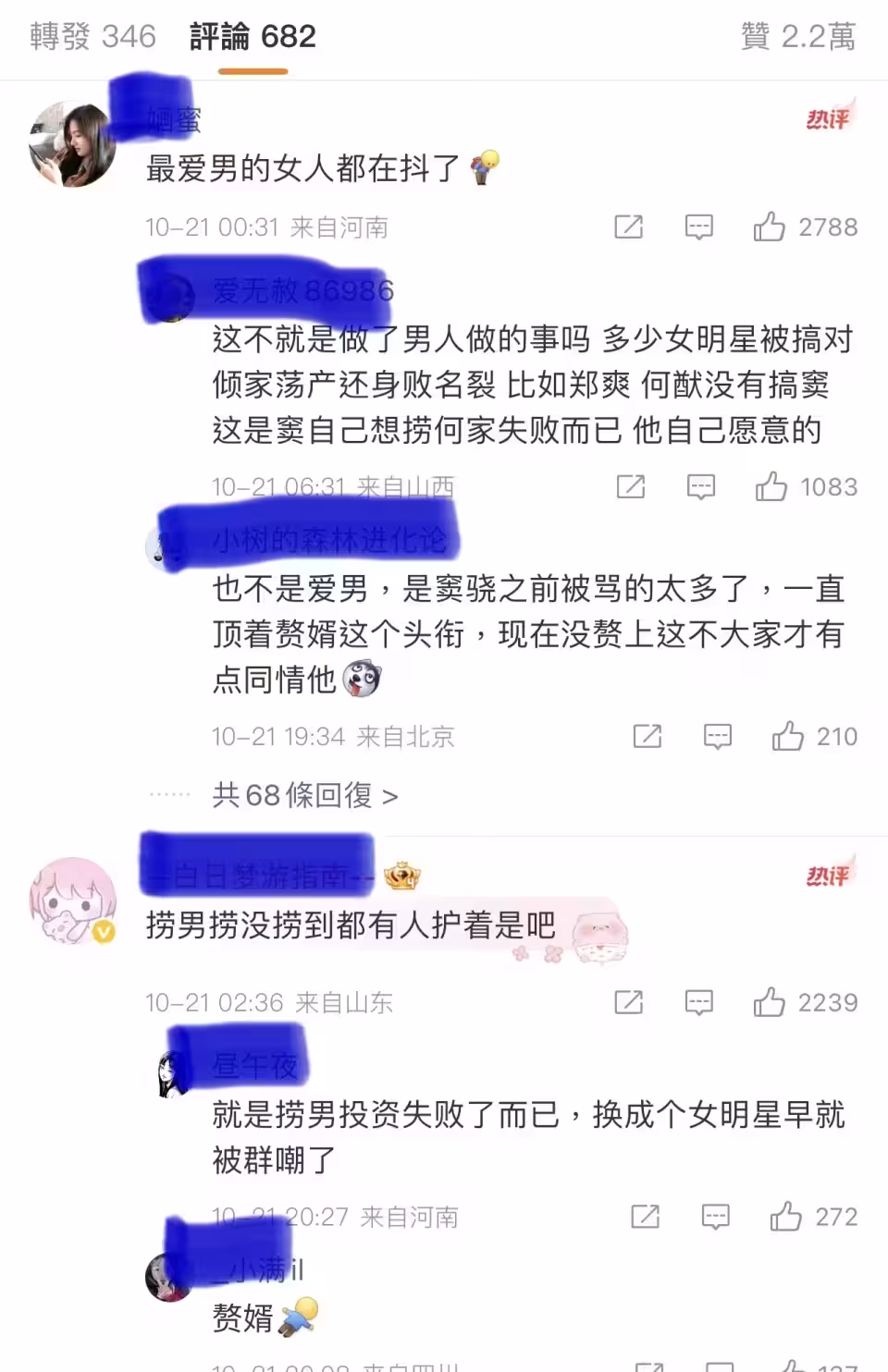Expand 共68條回復 replies

point(305,795)
